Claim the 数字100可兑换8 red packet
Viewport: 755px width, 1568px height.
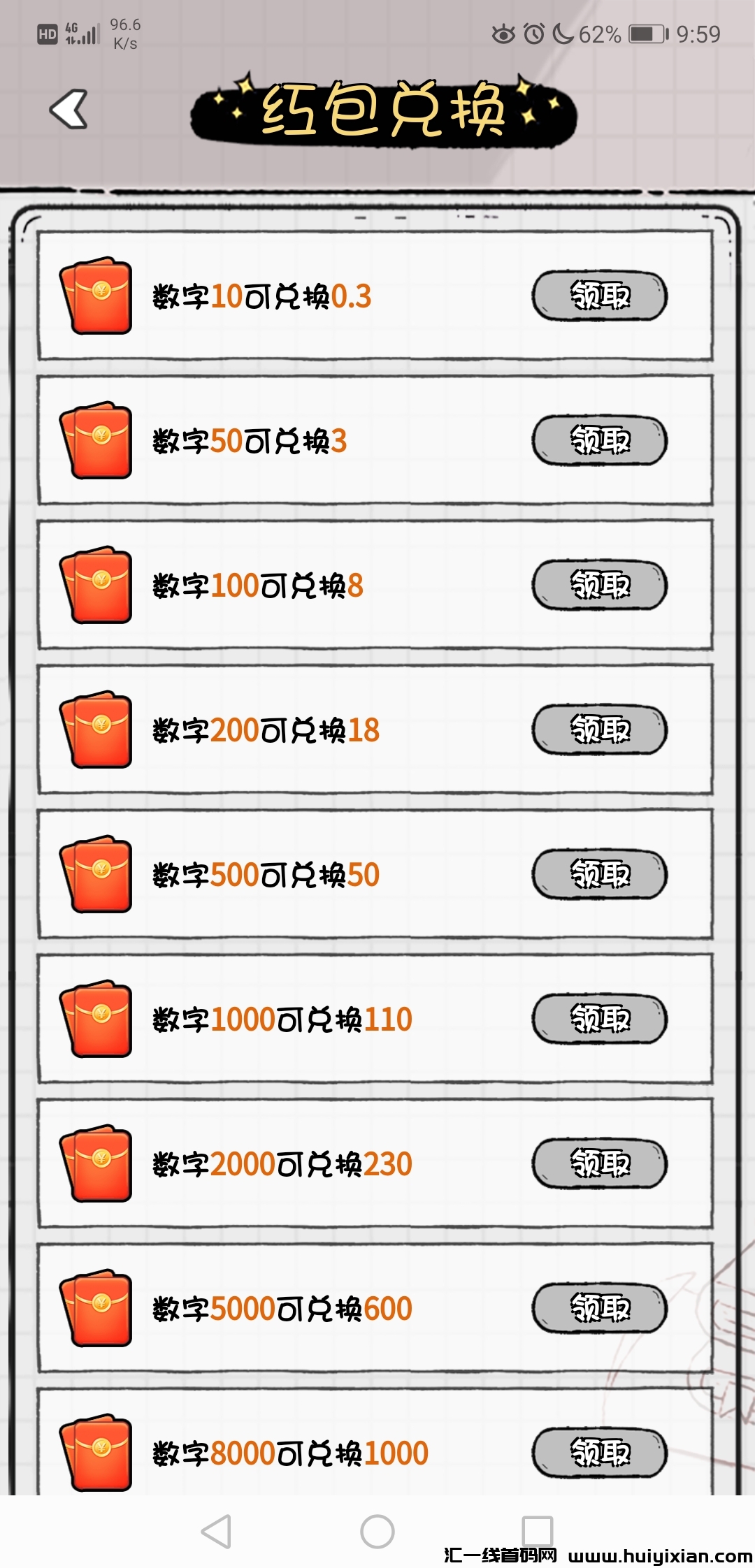tap(600, 586)
